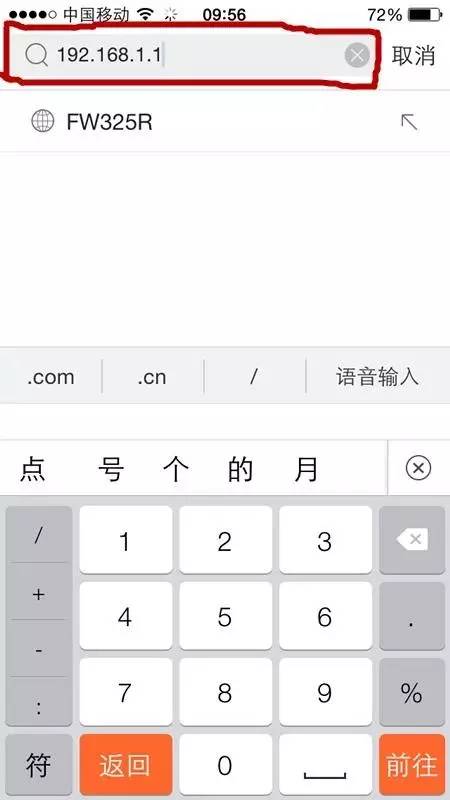450x800 pixels.
Task: Fill the address bar with the FW325R arrow
Action: pos(409,122)
